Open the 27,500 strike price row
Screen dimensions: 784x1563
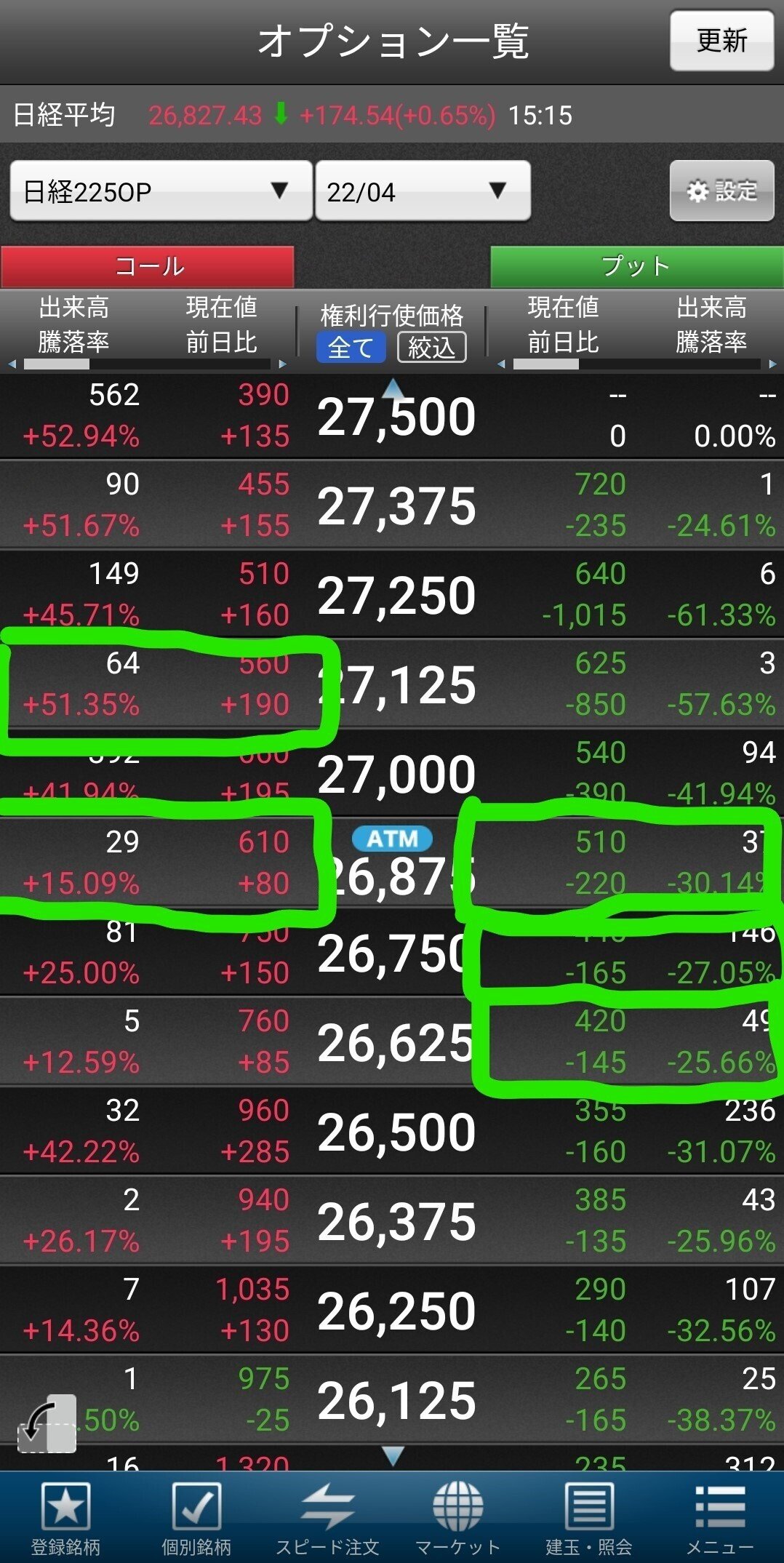point(396,417)
